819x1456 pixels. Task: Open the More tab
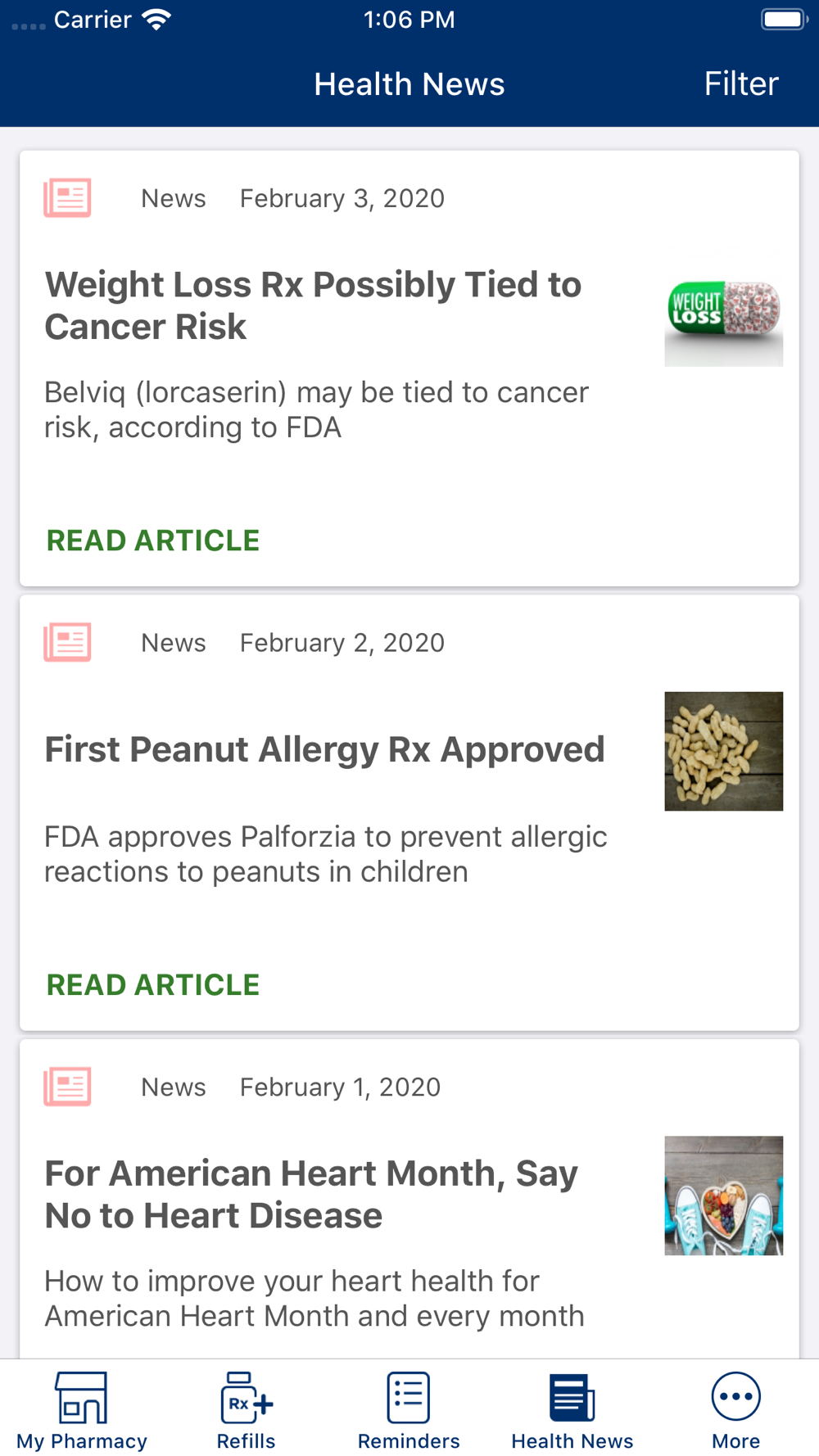(x=736, y=1410)
